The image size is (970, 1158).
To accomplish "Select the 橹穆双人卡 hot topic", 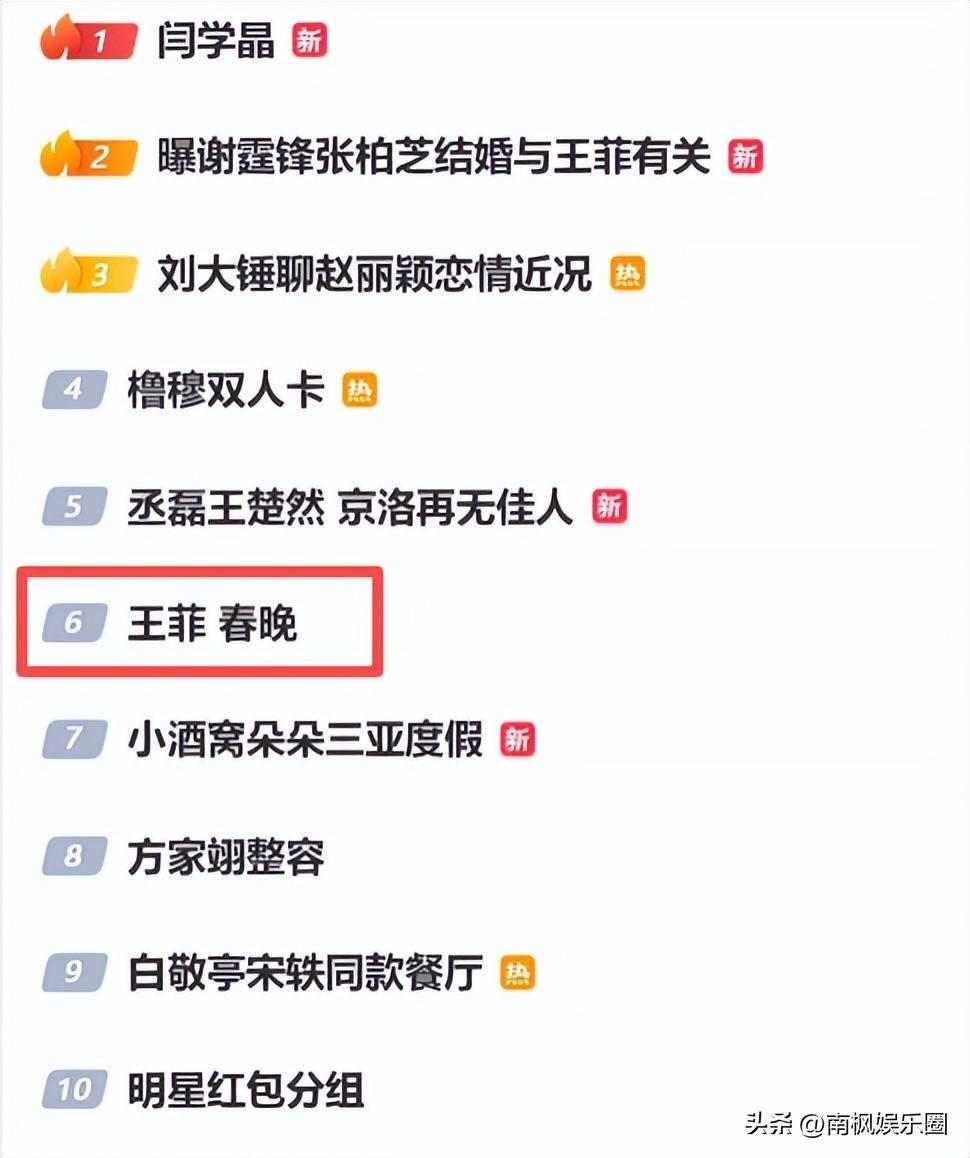I will click(226, 389).
